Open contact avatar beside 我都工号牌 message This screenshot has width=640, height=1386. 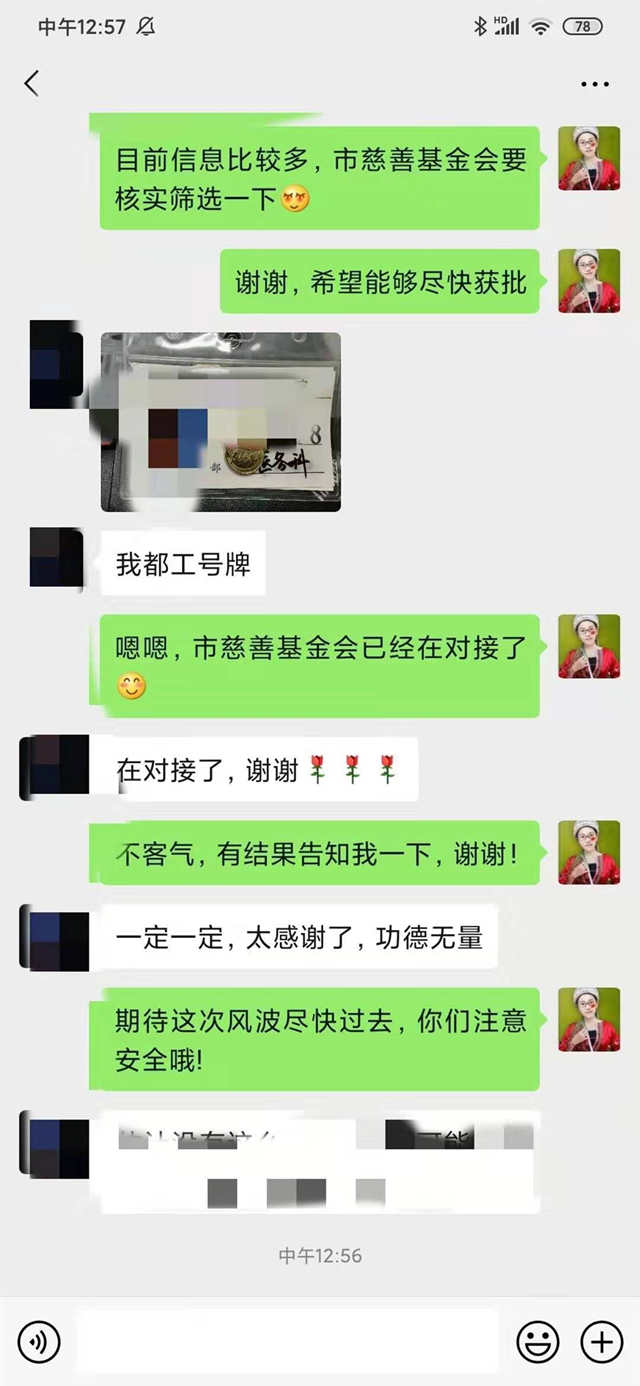coord(56,558)
